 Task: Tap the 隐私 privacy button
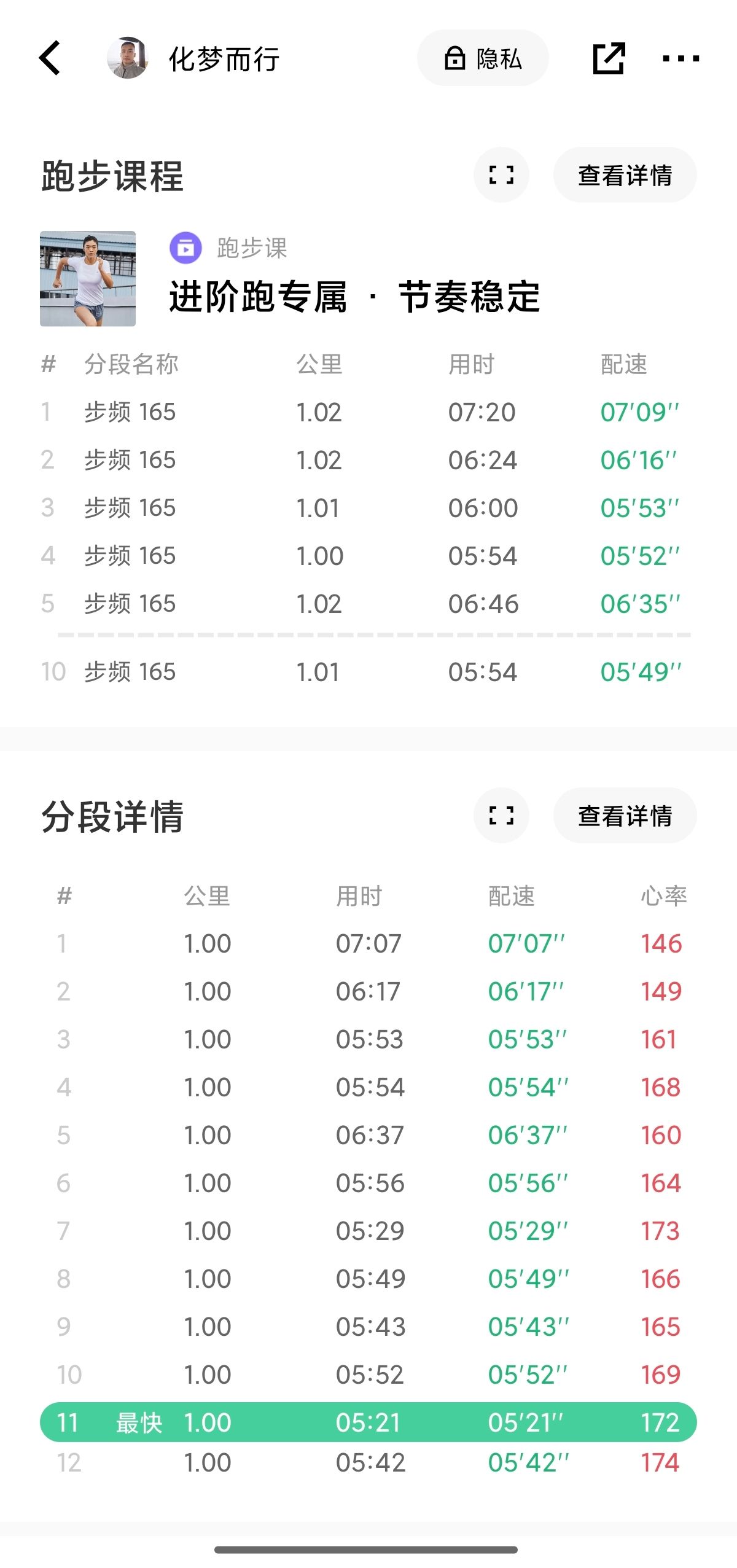pos(483,58)
